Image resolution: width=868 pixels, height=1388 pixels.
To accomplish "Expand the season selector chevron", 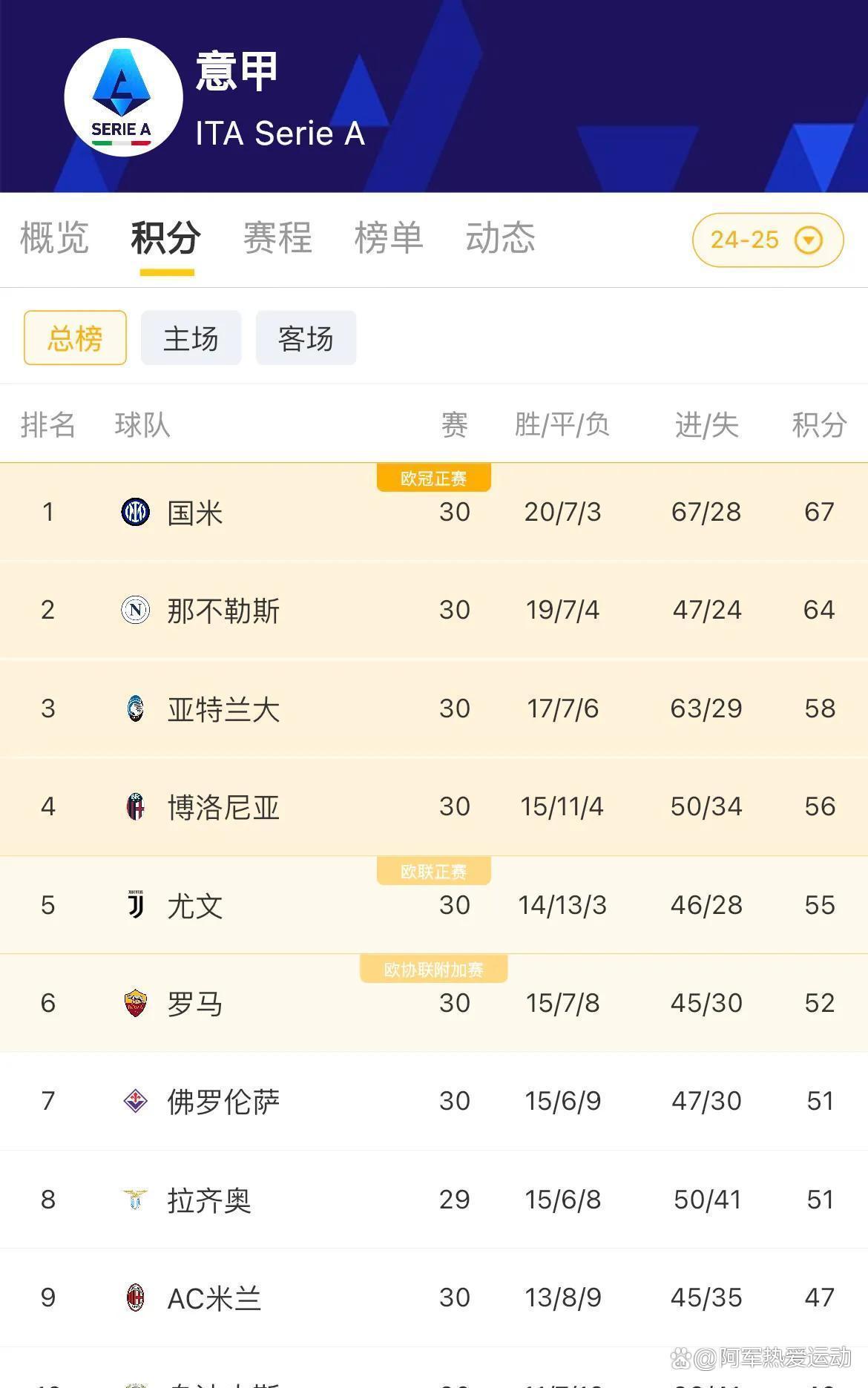I will pyautogui.click(x=808, y=240).
